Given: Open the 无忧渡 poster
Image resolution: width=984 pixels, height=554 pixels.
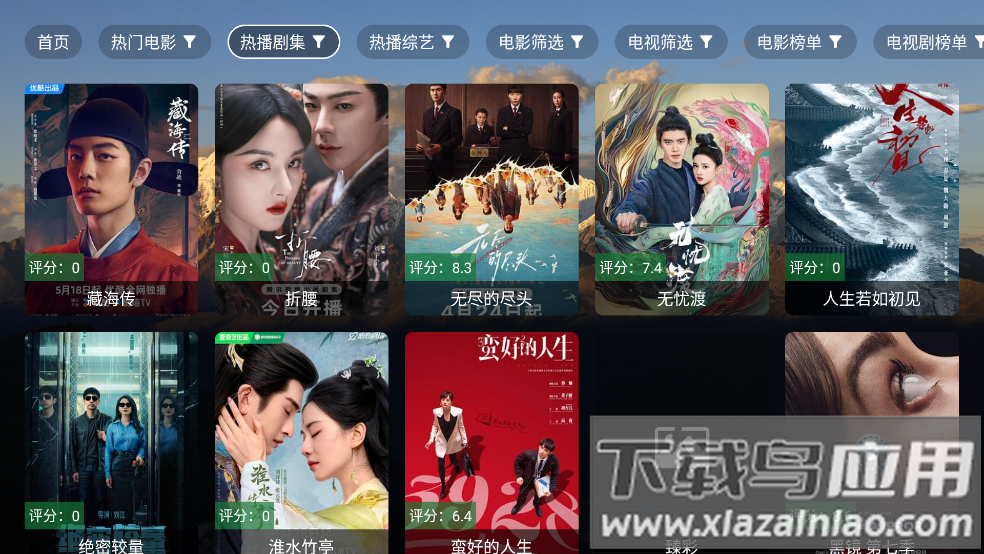Looking at the screenshot, I should [681, 198].
